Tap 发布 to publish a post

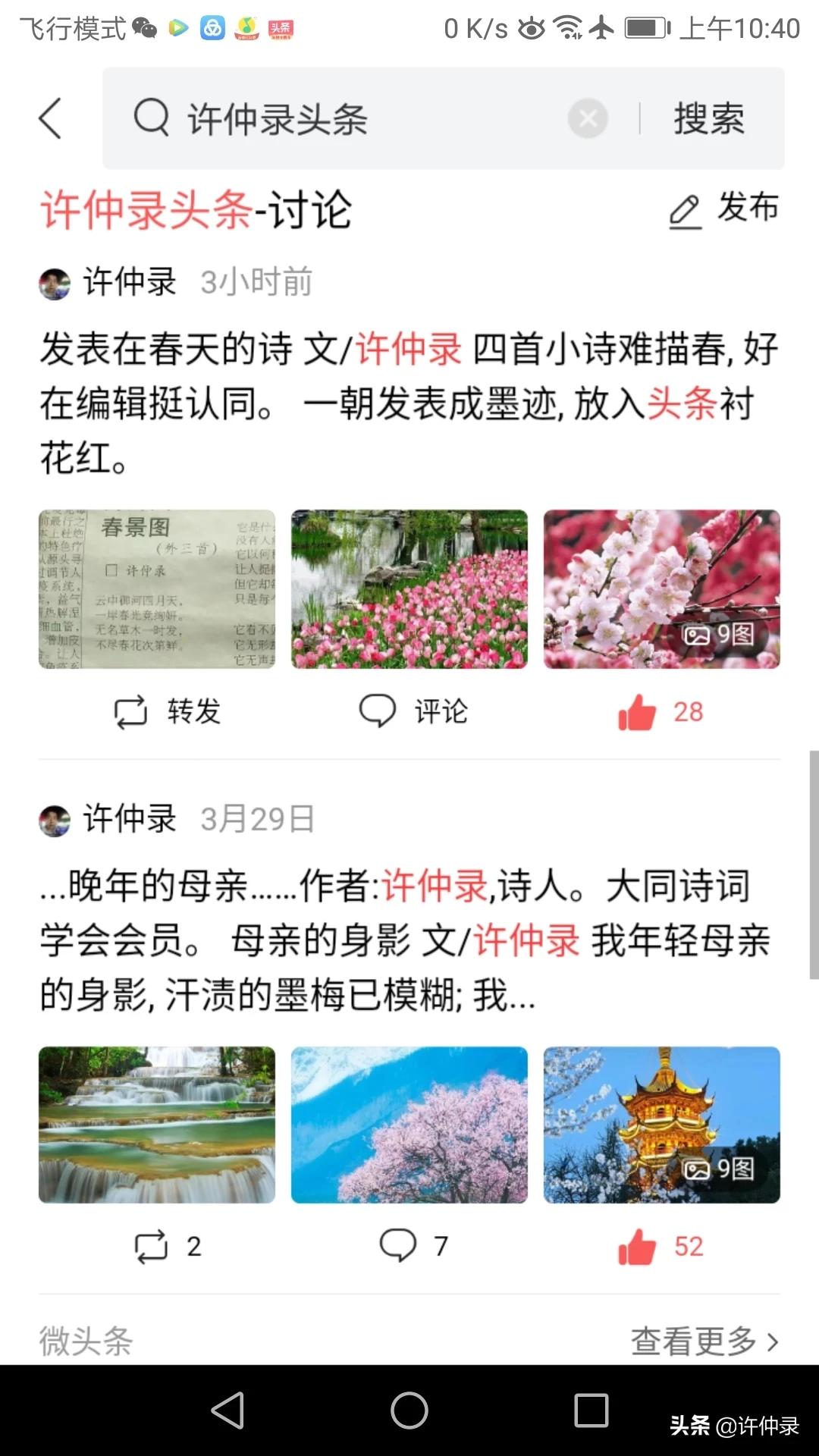(724, 209)
